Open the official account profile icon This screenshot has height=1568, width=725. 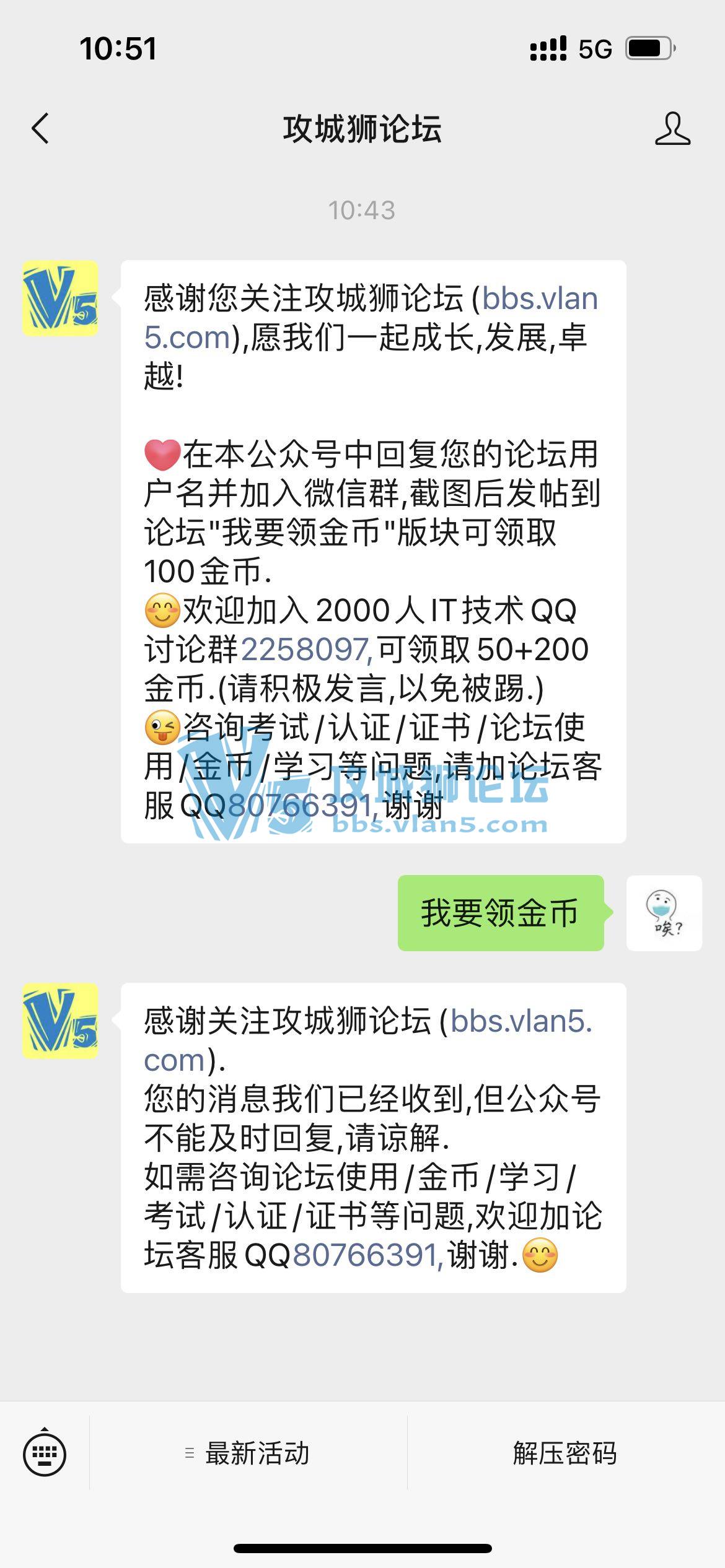672,129
